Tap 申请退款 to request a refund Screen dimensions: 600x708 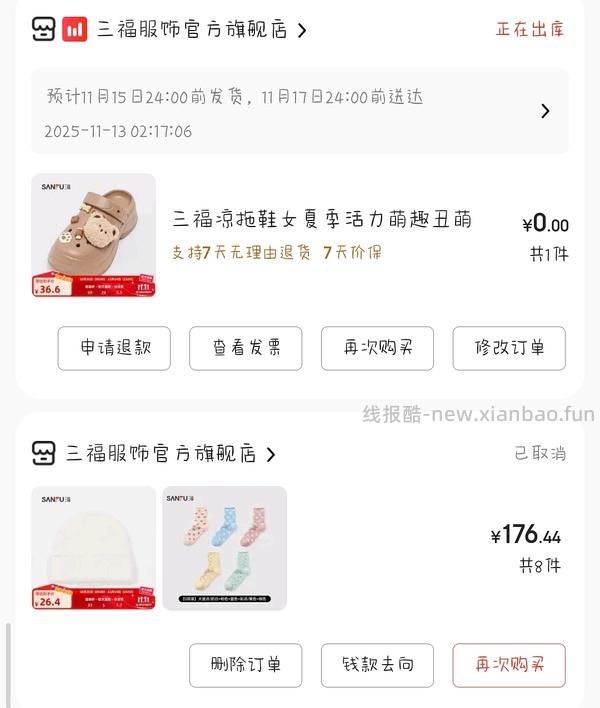[x=114, y=348]
